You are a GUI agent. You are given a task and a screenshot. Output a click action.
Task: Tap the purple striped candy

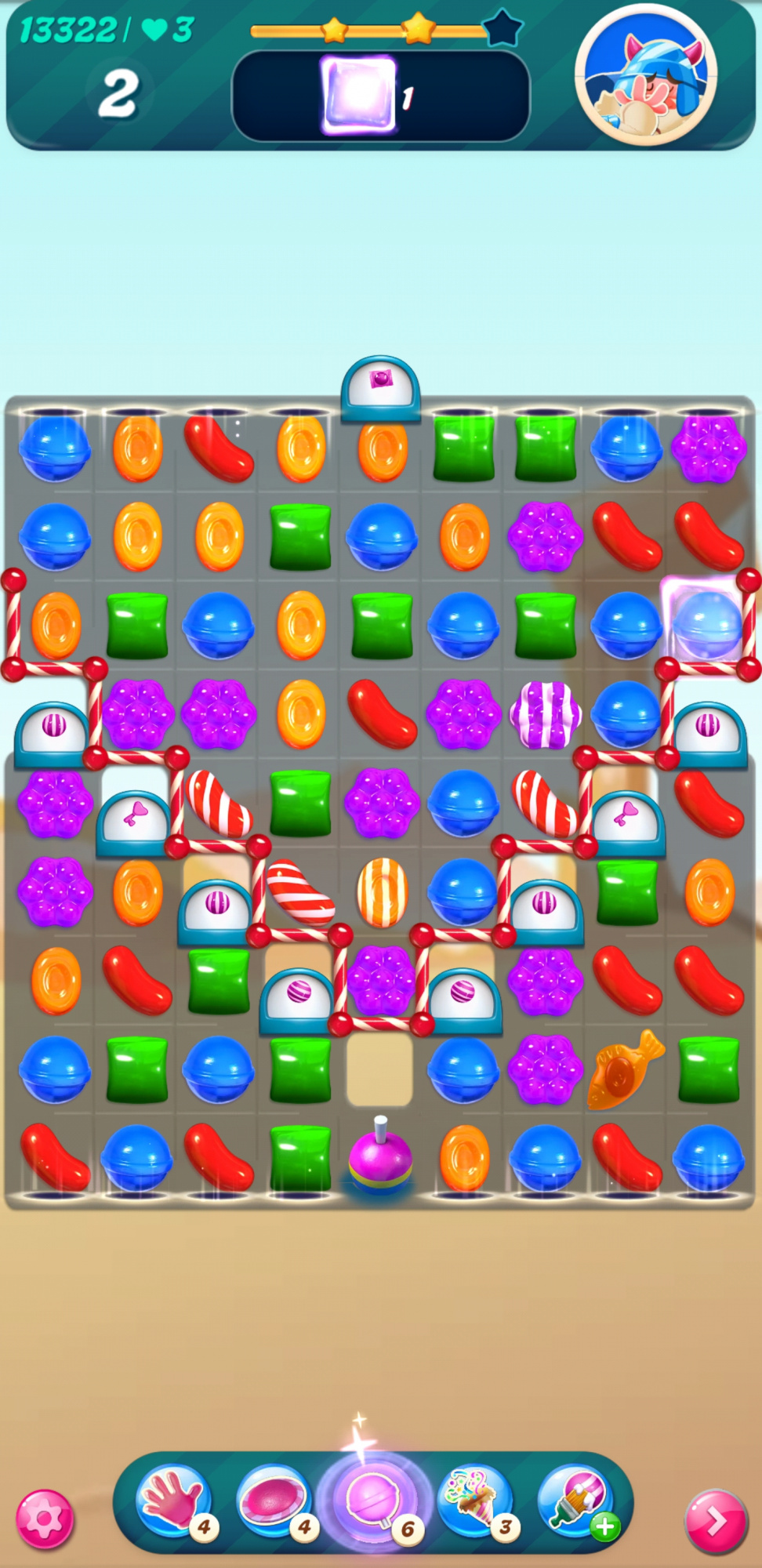[x=546, y=714]
